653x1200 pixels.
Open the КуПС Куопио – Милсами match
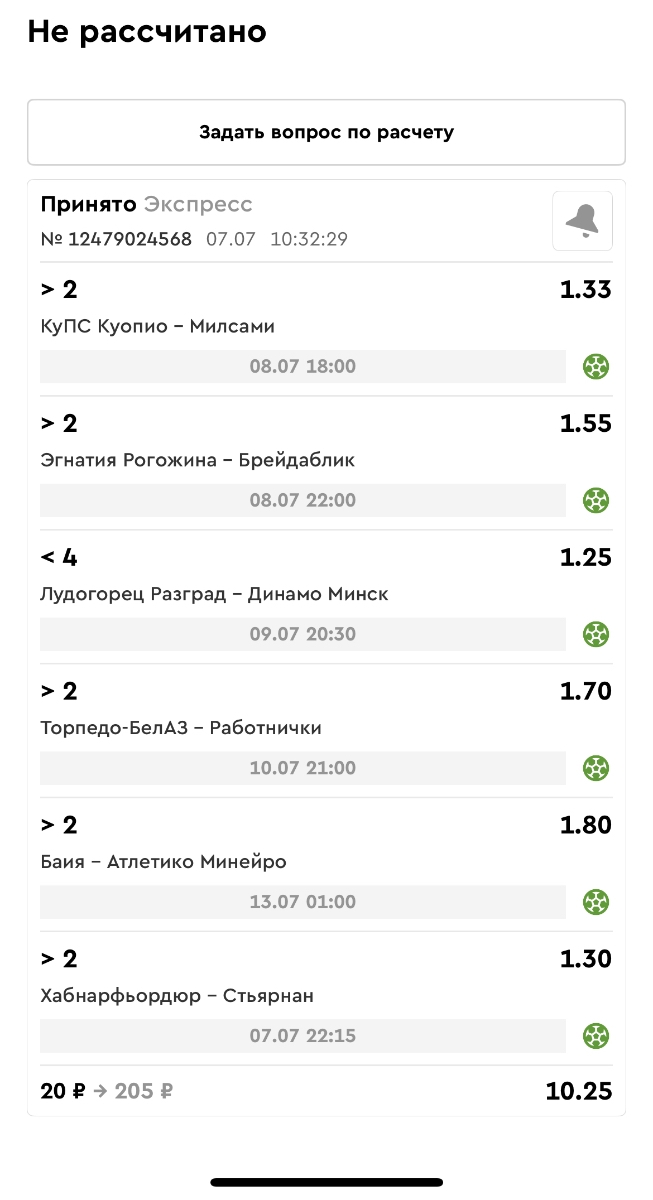(157, 326)
